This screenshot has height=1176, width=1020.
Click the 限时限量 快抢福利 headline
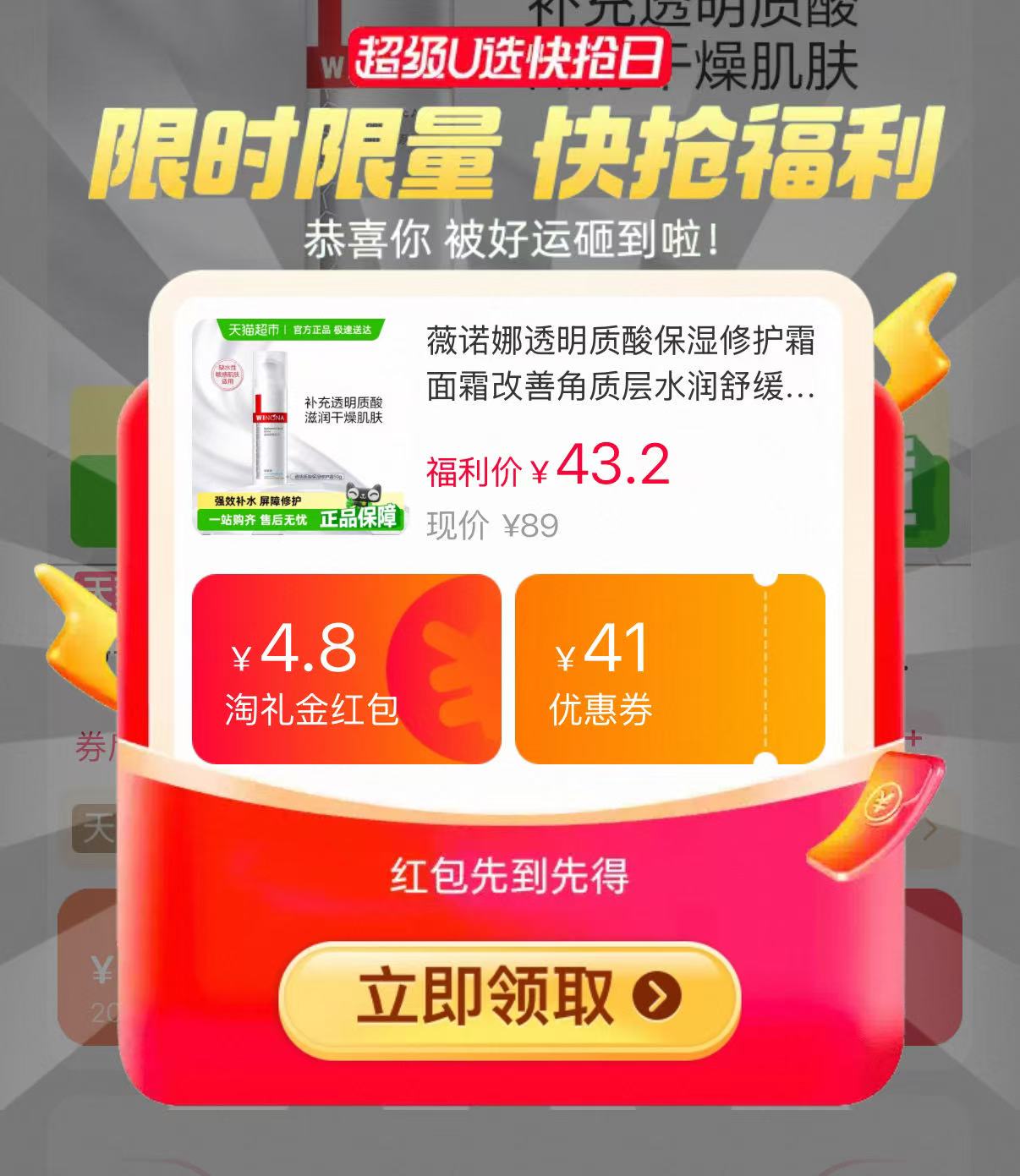[x=507, y=156]
